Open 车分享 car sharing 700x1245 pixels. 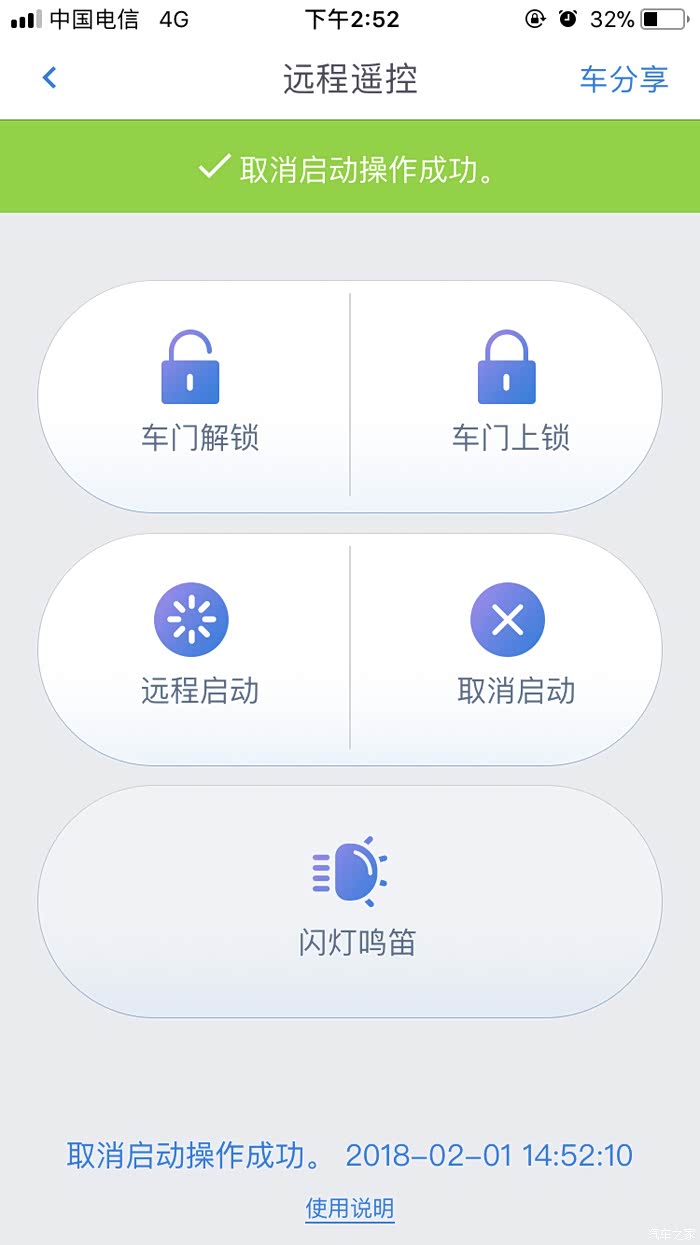click(624, 79)
